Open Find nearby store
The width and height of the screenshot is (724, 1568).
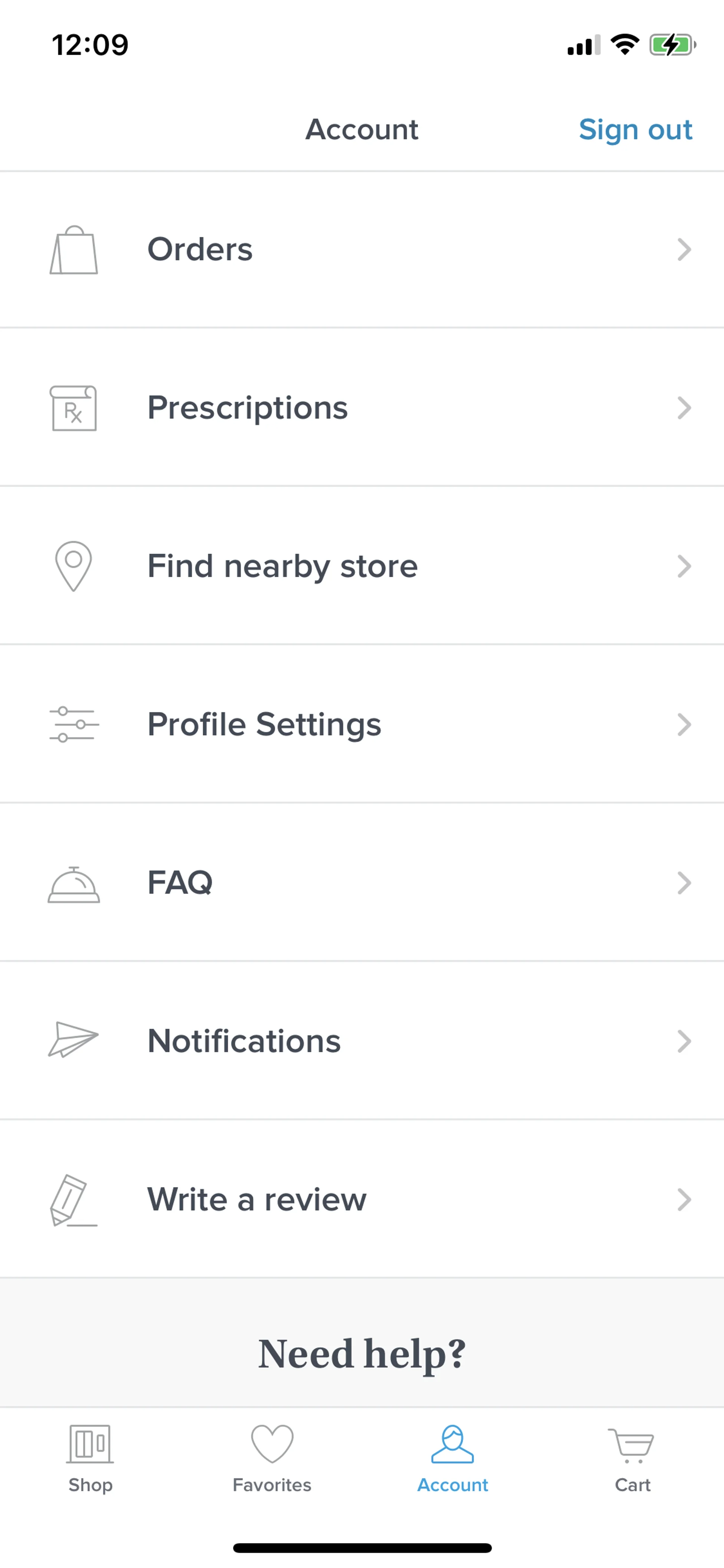pyautogui.click(x=362, y=566)
